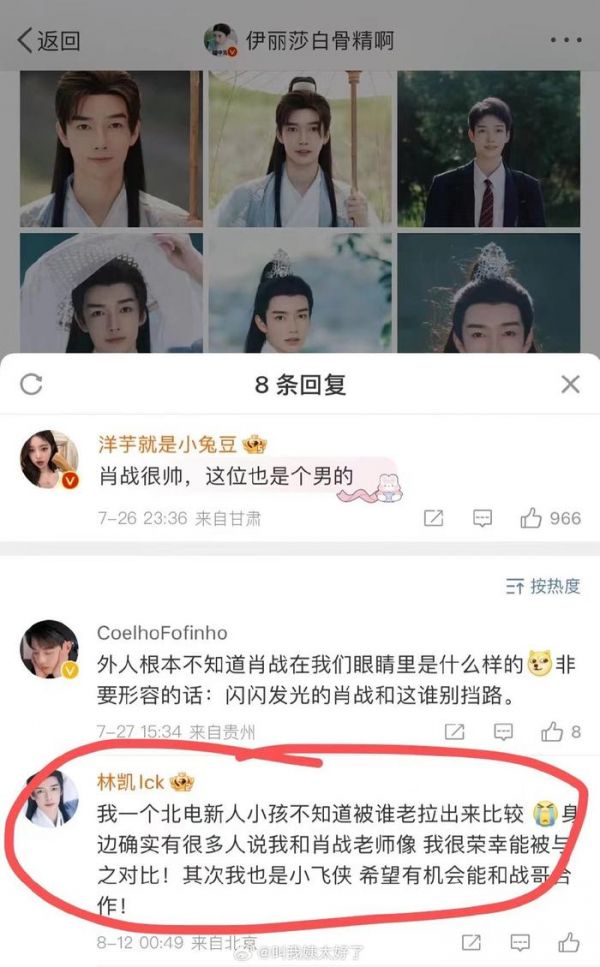Comment on 林凯 lck's reply
Image resolution: width=600 pixels, height=967 pixels.
pos(518,942)
